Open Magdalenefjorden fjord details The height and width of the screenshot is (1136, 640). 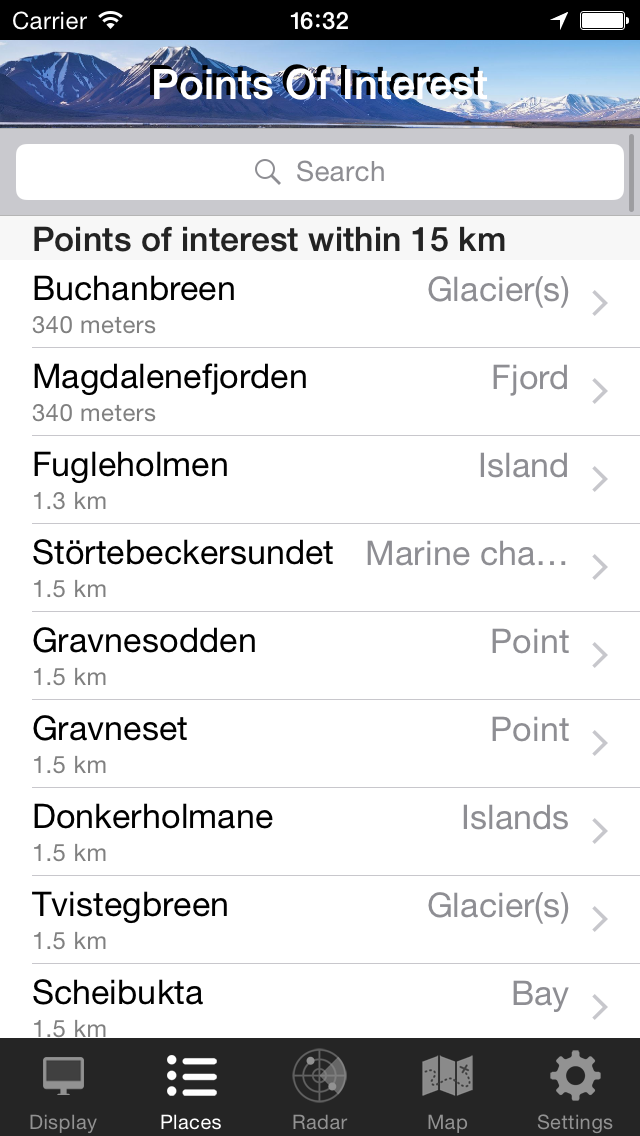[x=320, y=392]
